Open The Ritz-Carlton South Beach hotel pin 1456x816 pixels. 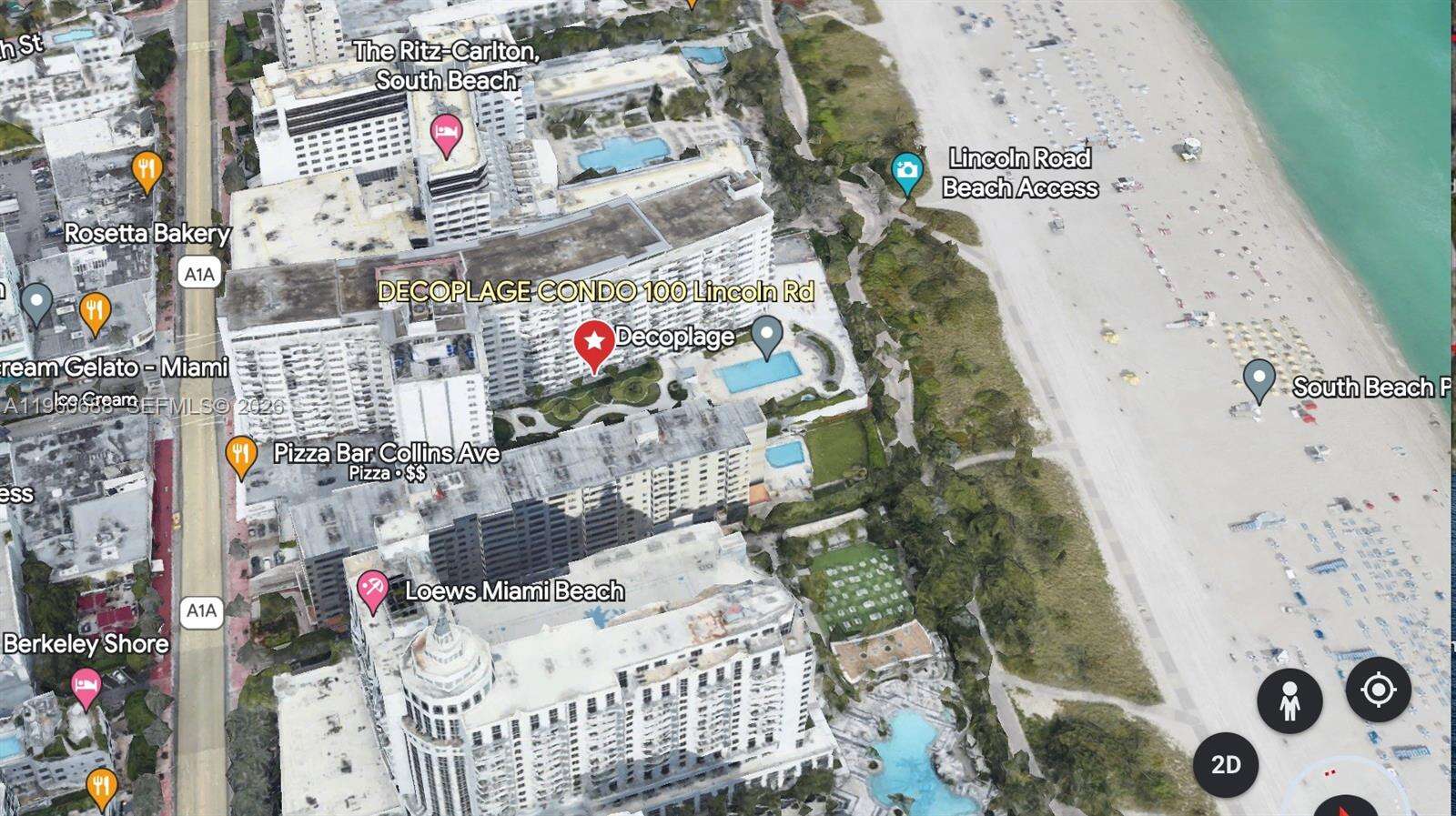point(446,135)
